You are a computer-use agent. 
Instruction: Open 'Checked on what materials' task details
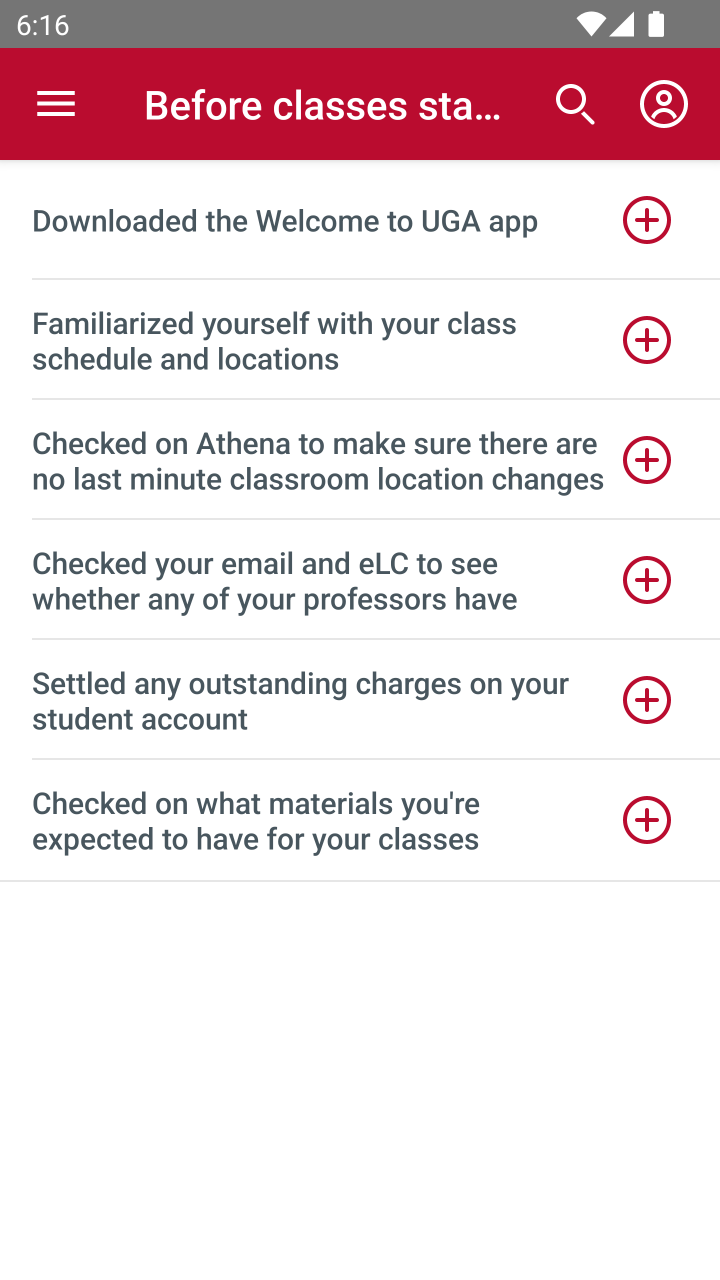pyautogui.click(x=256, y=820)
